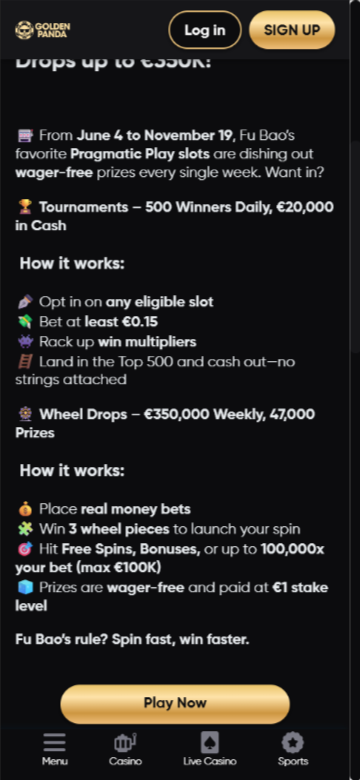Hit the Play Now button

[175, 703]
